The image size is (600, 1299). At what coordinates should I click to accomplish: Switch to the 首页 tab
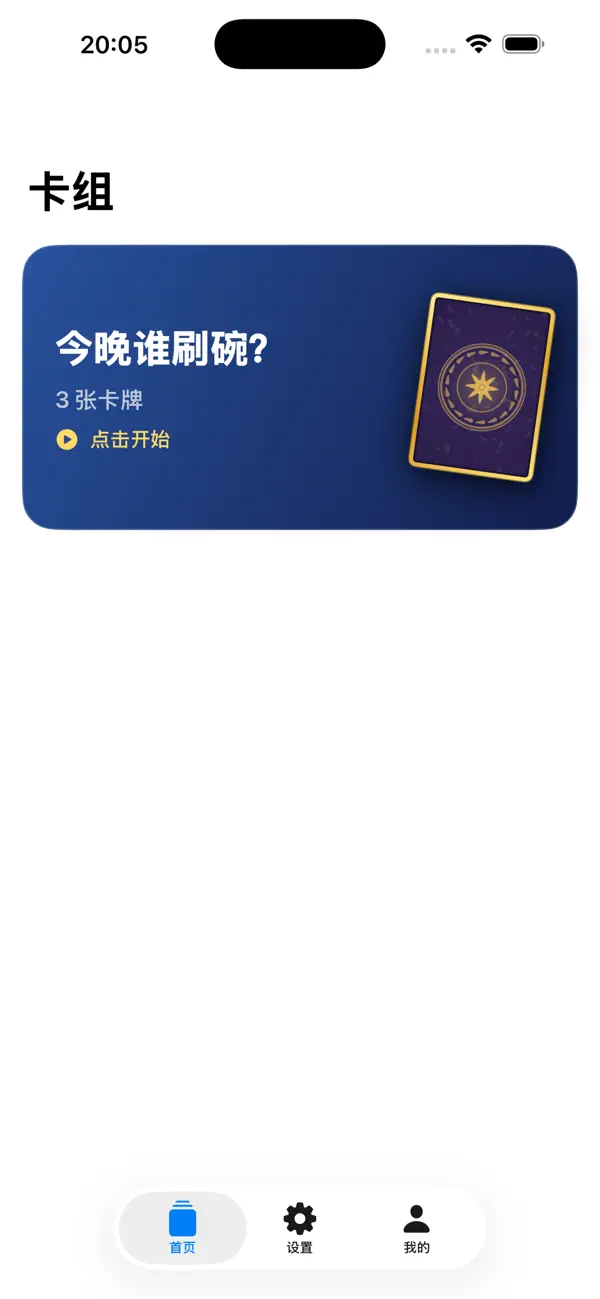(182, 1228)
